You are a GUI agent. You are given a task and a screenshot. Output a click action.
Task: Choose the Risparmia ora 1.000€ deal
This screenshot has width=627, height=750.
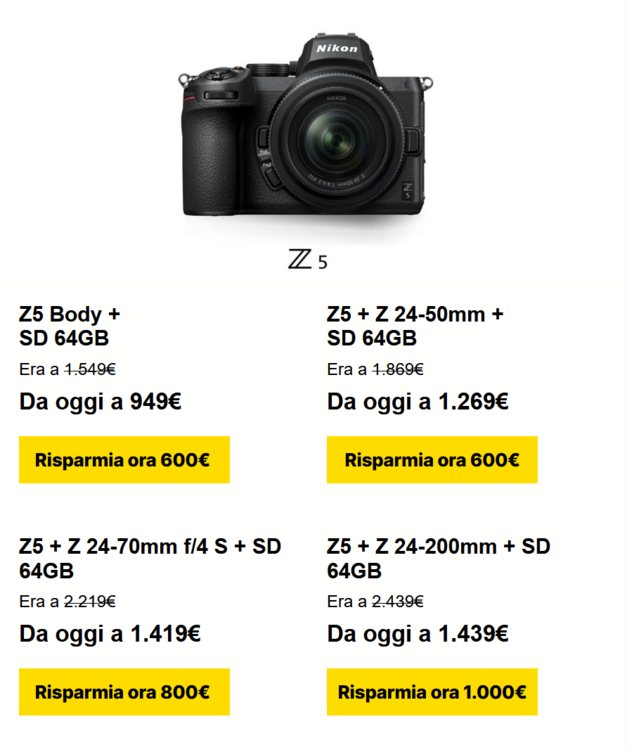[x=432, y=692]
